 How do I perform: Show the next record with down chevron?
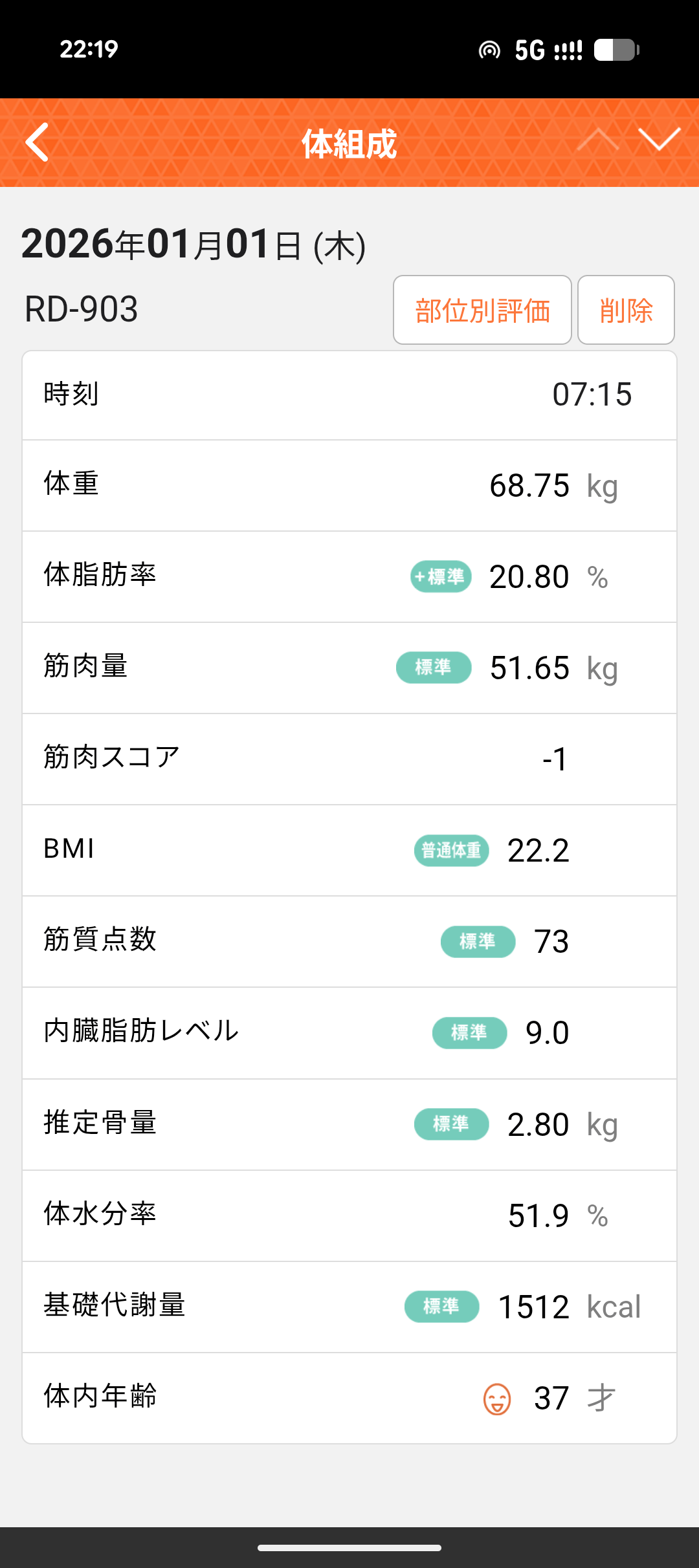pyautogui.click(x=659, y=139)
